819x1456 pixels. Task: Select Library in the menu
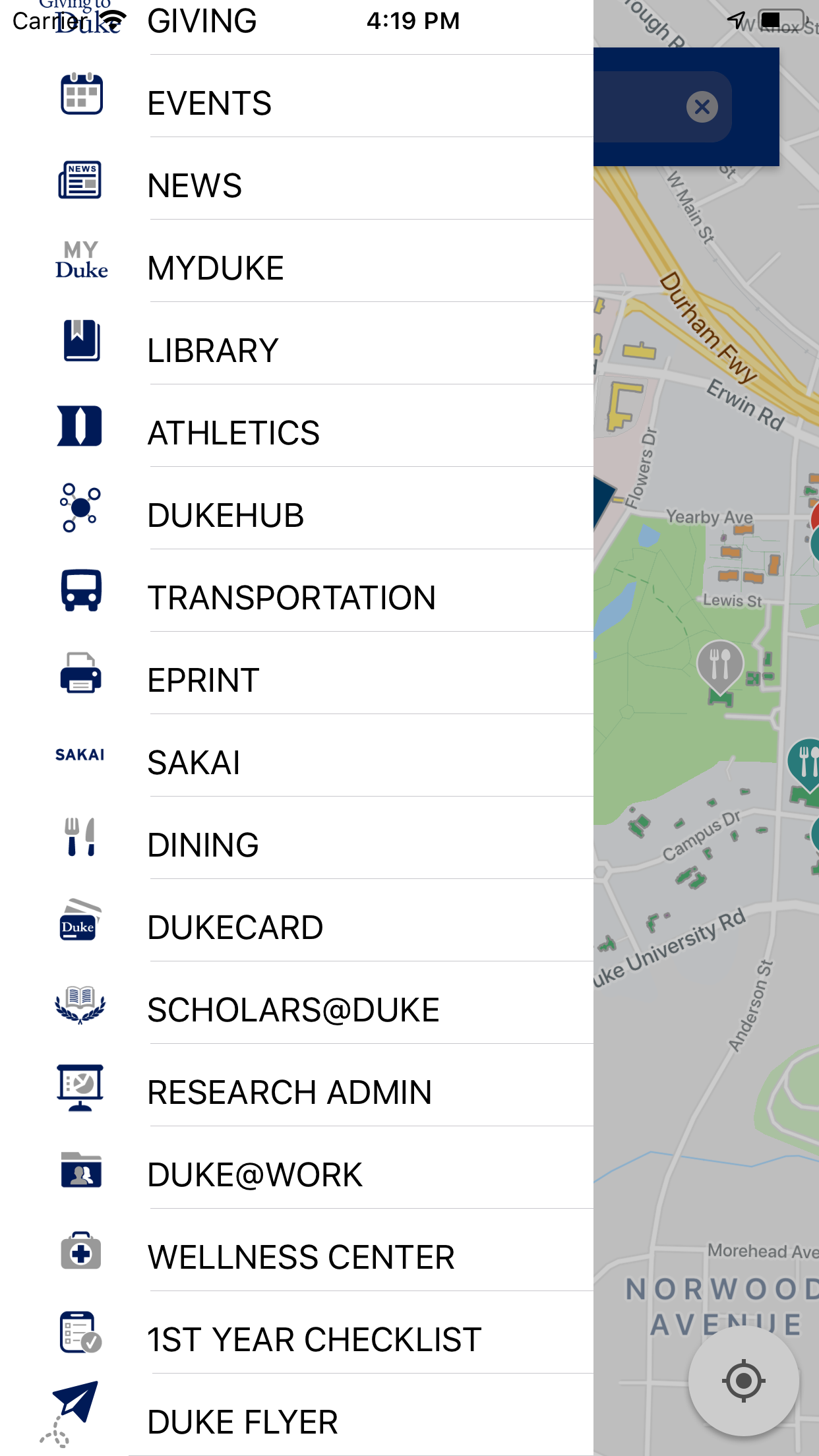297,344
